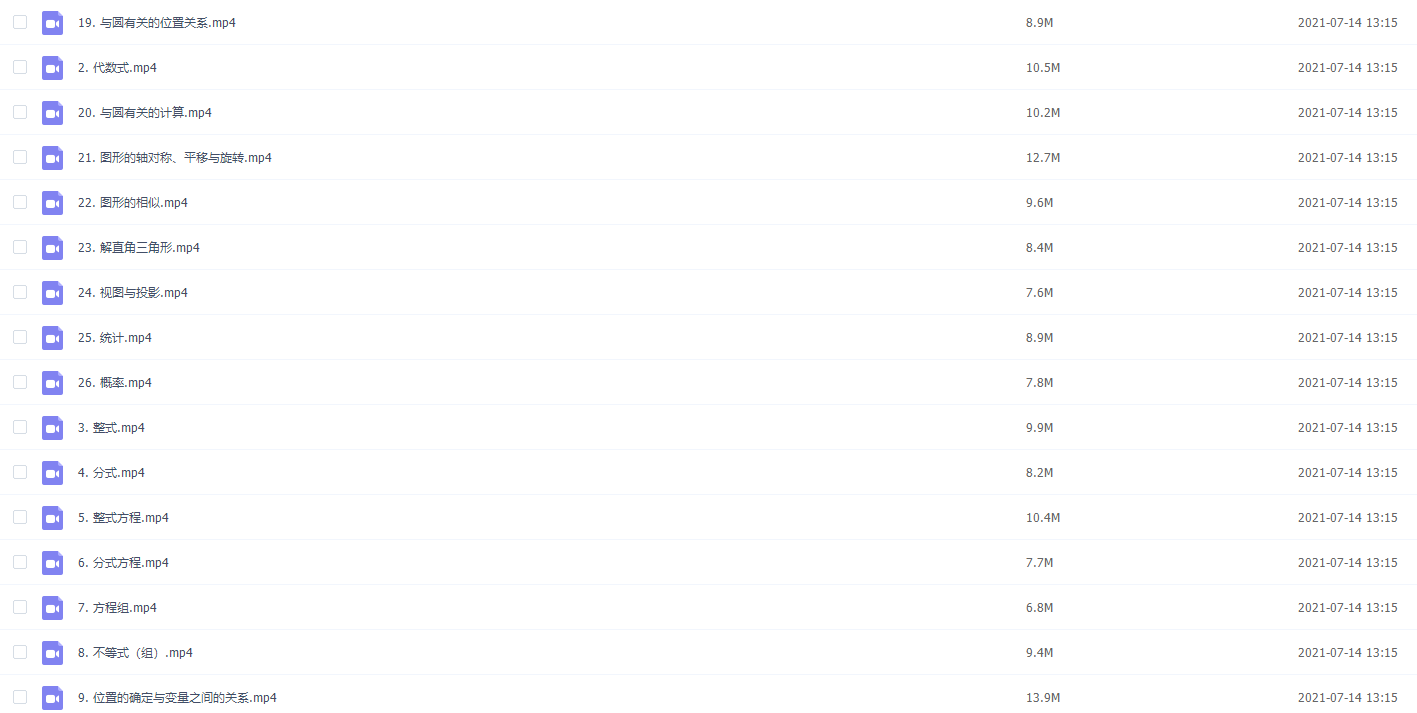Select the checkbox for 7. 方程组.mp4
The width and height of the screenshot is (1417, 713).
20,607
